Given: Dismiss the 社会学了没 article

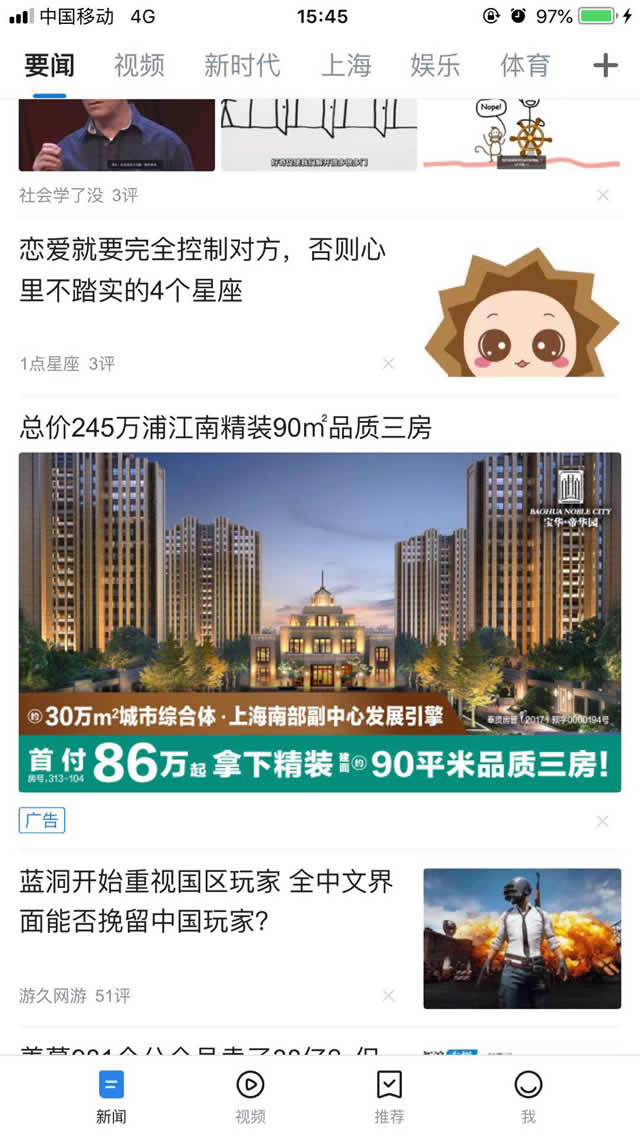Looking at the screenshot, I should pos(602,195).
